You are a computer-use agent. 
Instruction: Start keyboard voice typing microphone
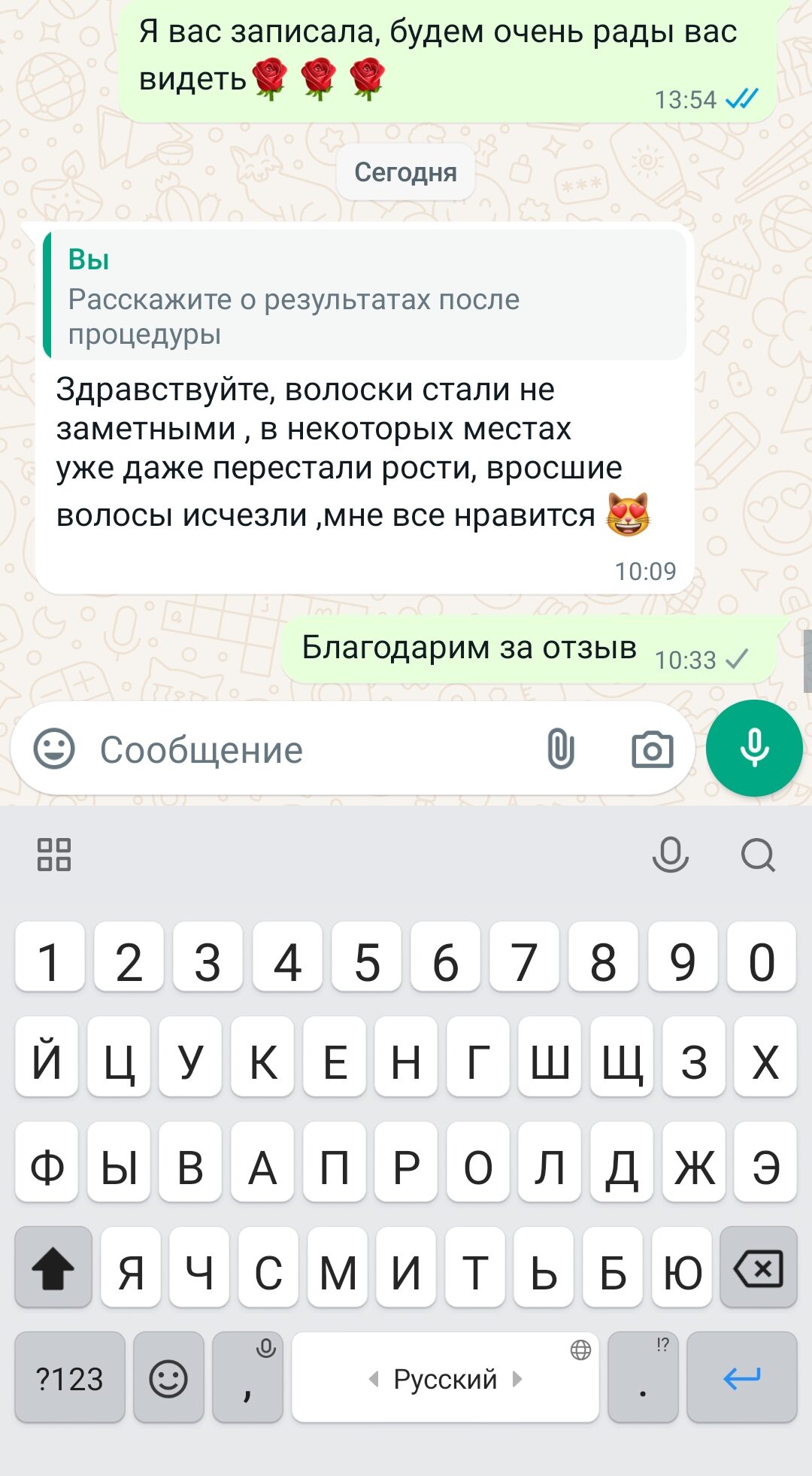(x=670, y=855)
